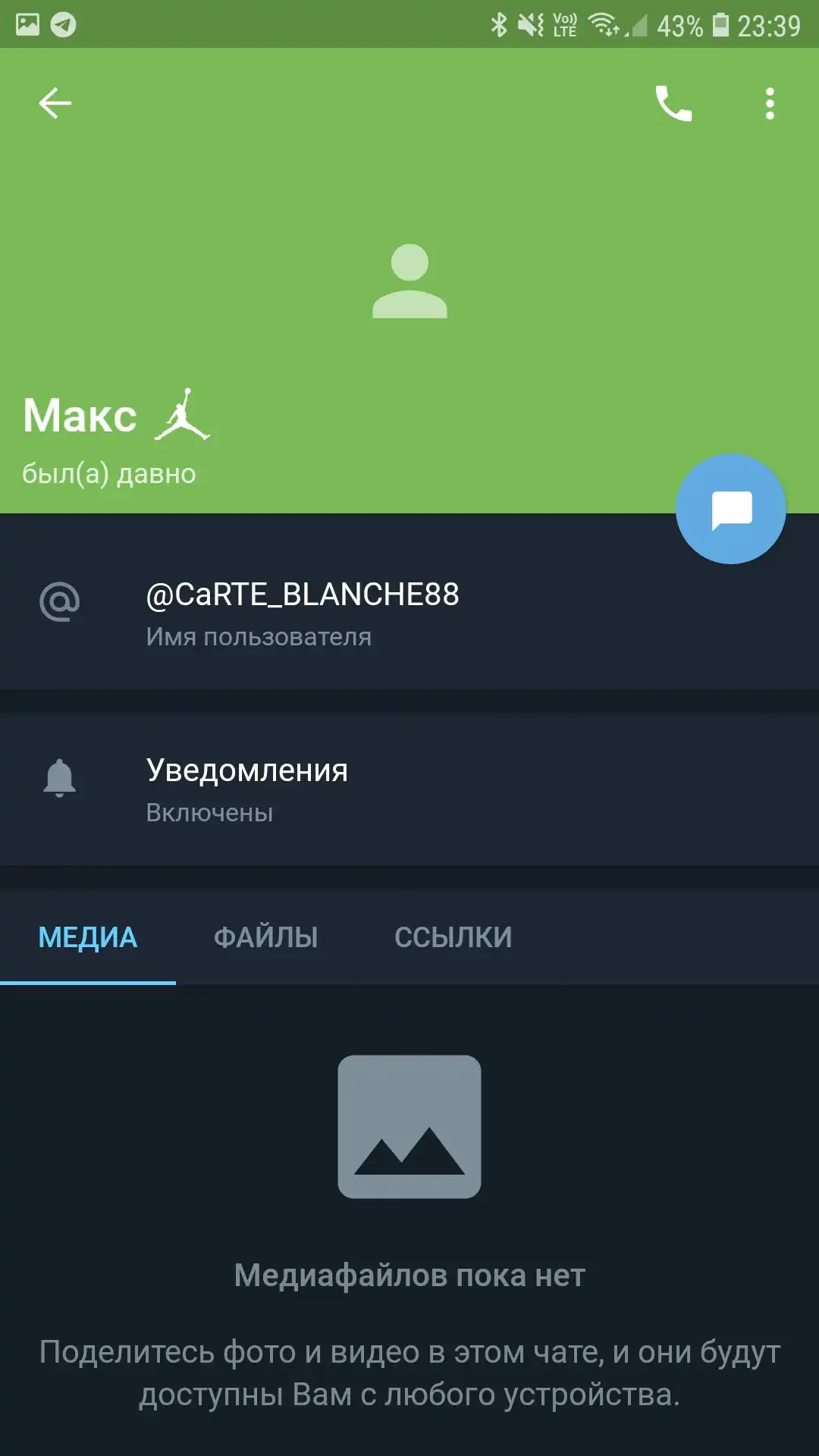Open the profile photo placeholder

point(409,281)
